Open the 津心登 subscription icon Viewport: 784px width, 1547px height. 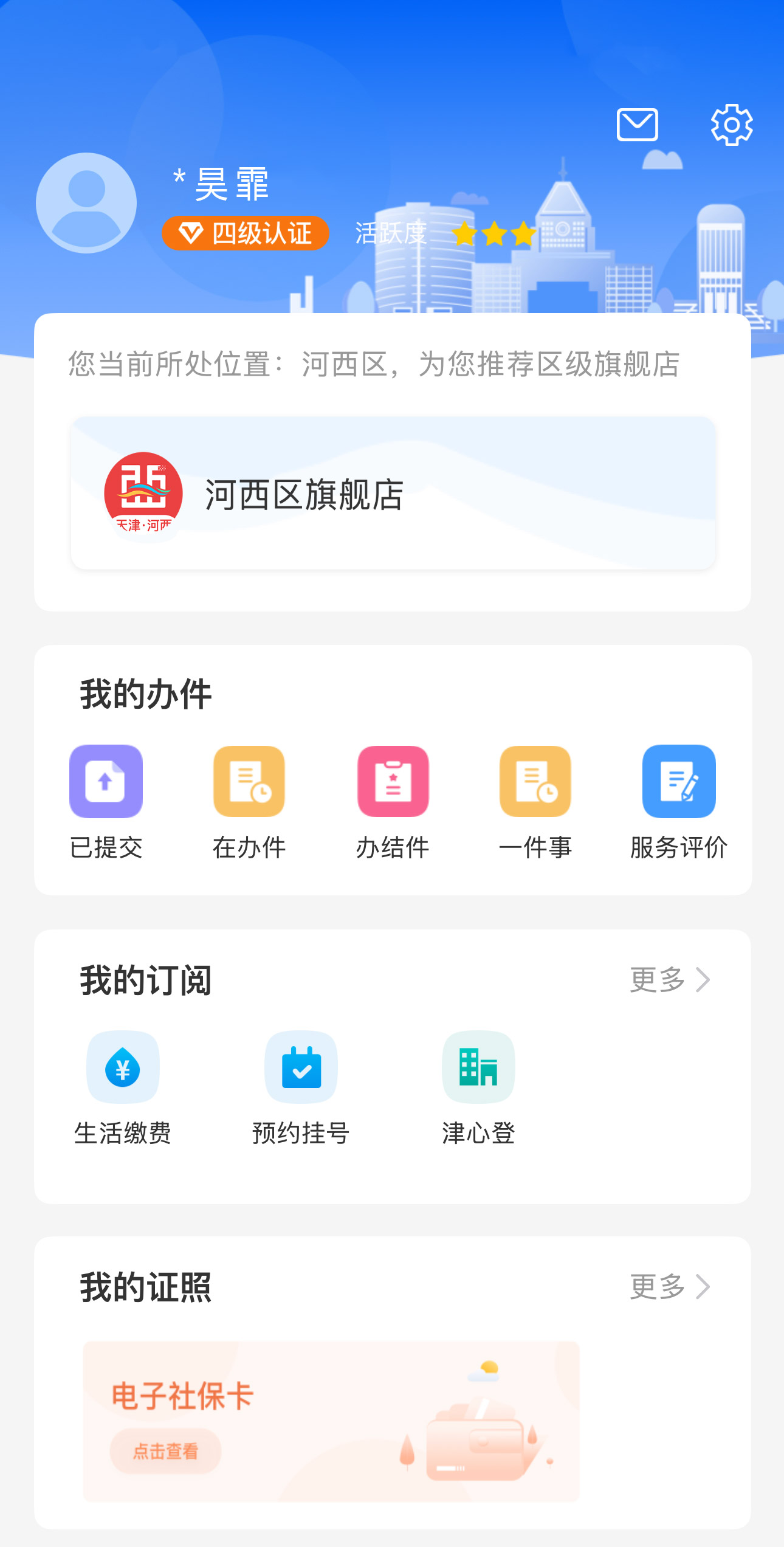point(478,1067)
